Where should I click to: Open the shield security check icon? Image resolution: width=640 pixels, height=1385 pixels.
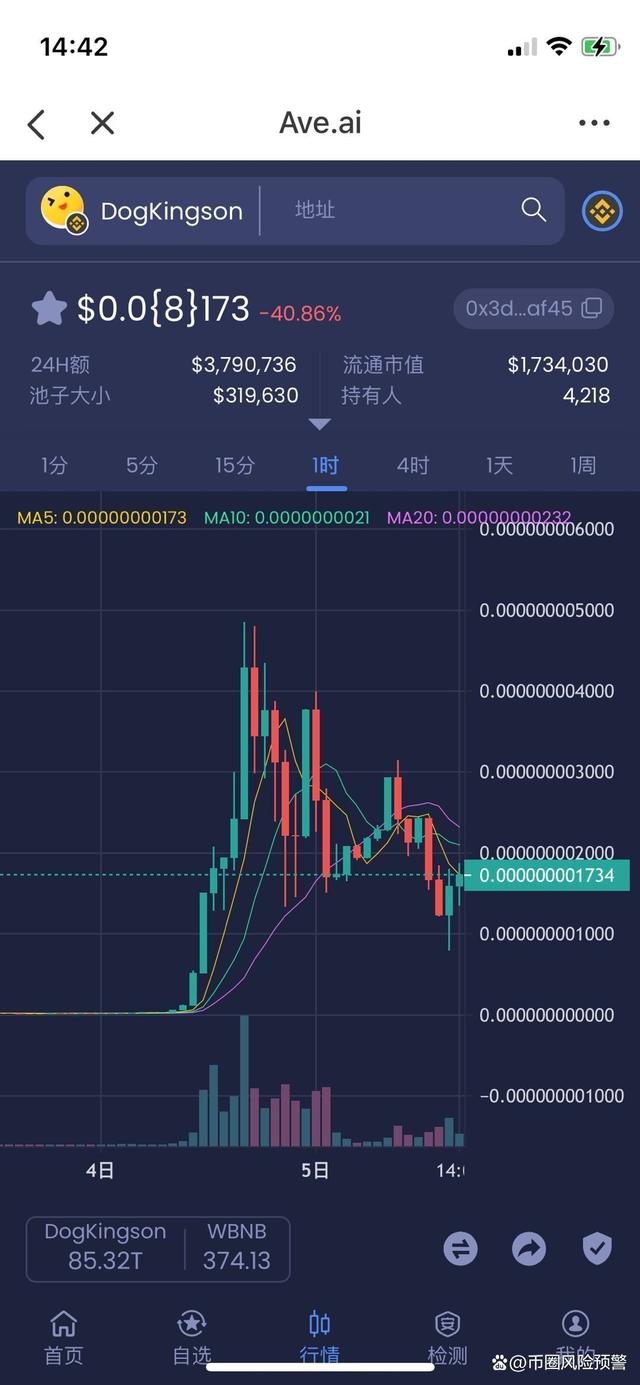click(x=597, y=1248)
